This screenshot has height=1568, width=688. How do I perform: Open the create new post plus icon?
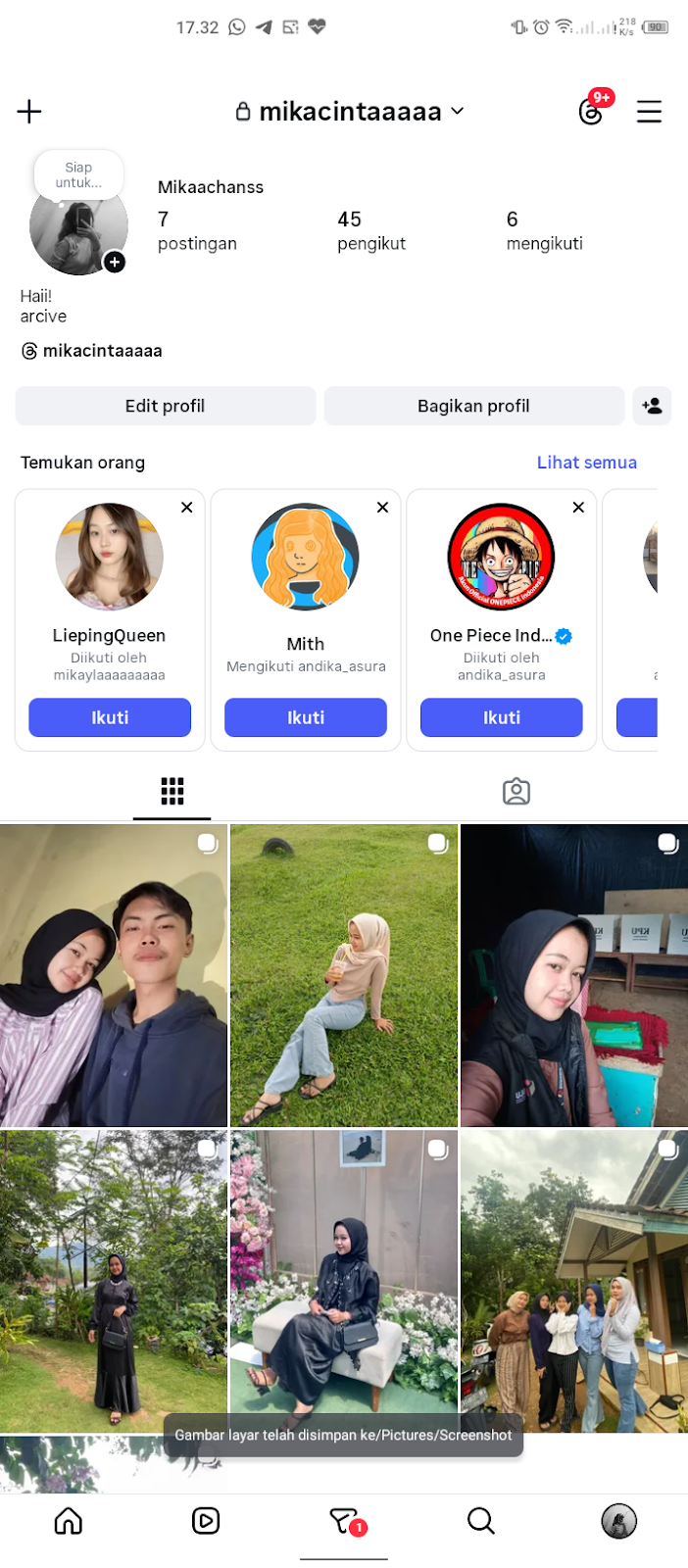29,112
